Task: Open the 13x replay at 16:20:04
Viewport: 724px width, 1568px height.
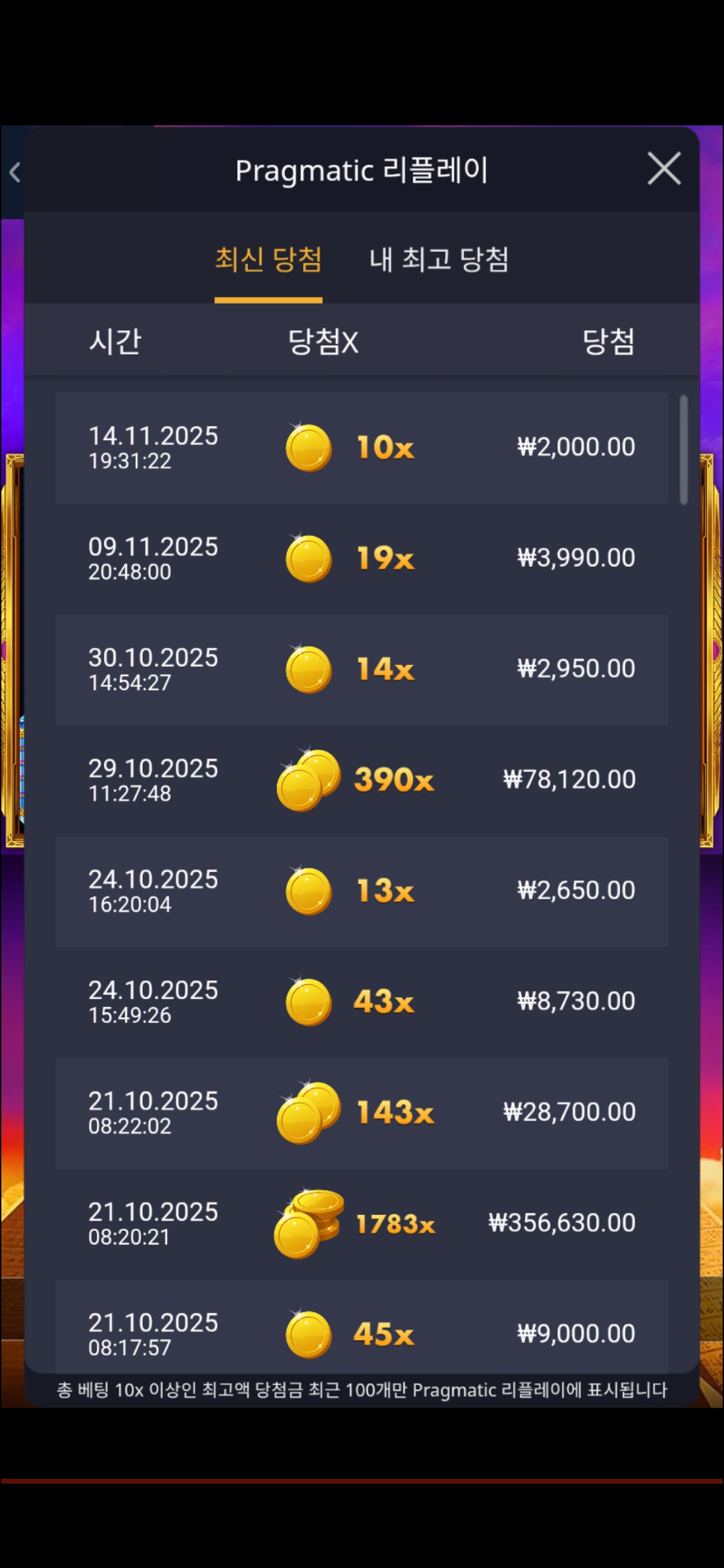Action: (362, 891)
